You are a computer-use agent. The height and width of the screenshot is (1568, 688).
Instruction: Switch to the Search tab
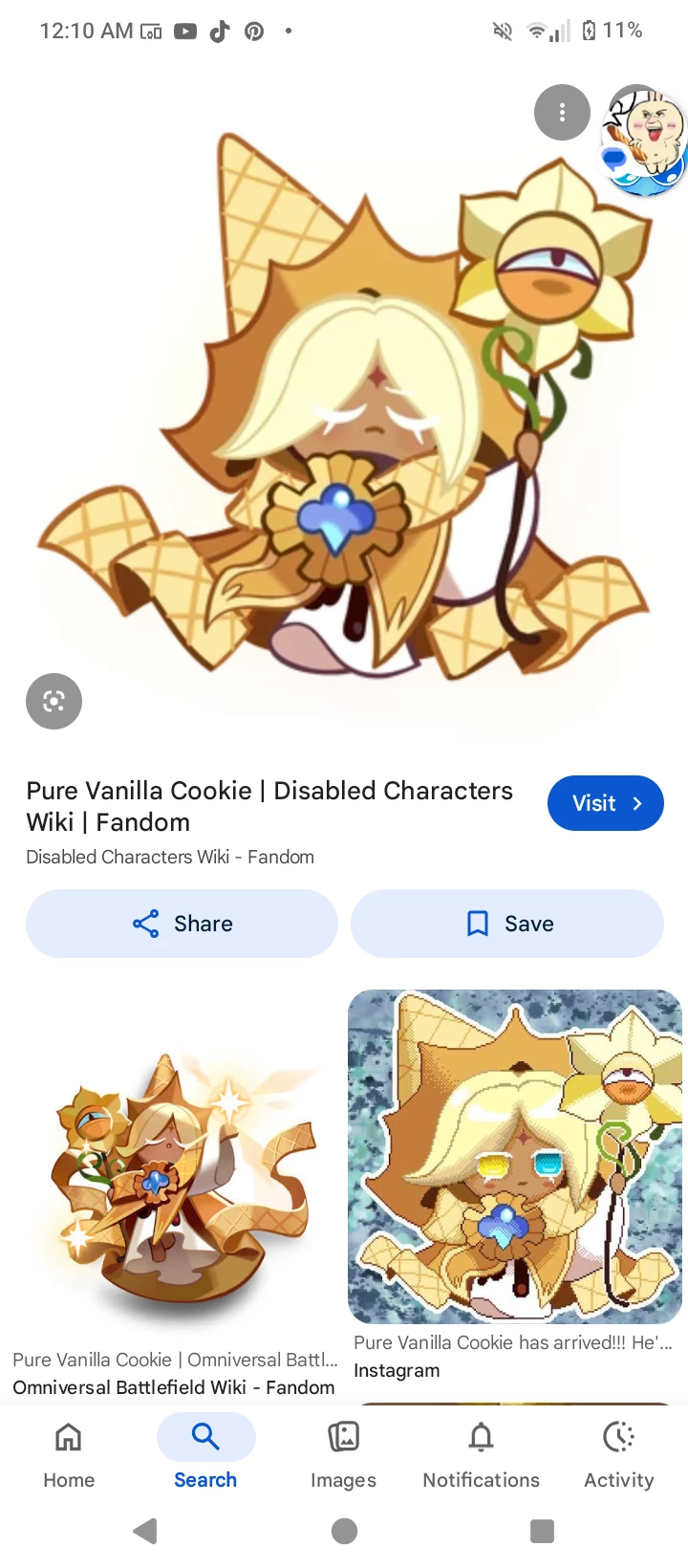[205, 1453]
